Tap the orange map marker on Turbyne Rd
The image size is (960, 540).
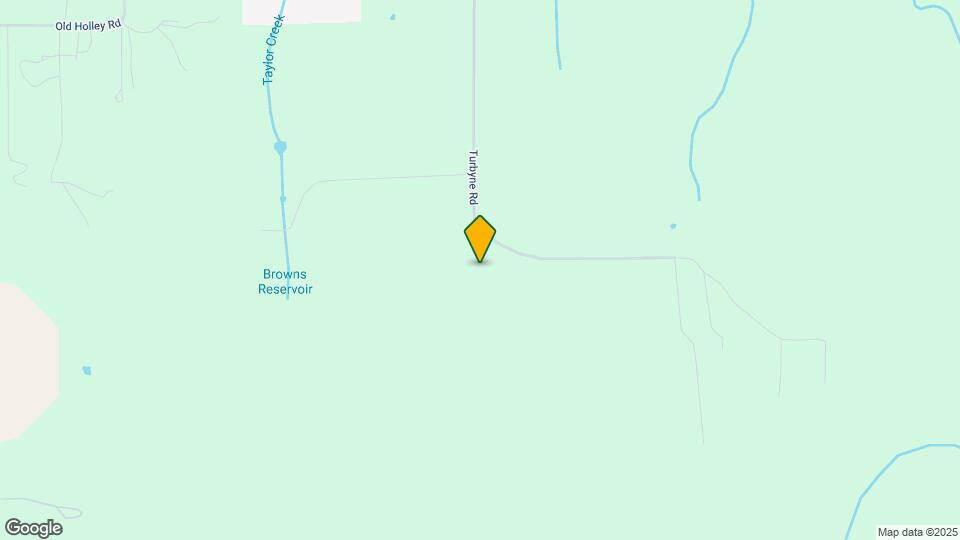click(x=480, y=239)
